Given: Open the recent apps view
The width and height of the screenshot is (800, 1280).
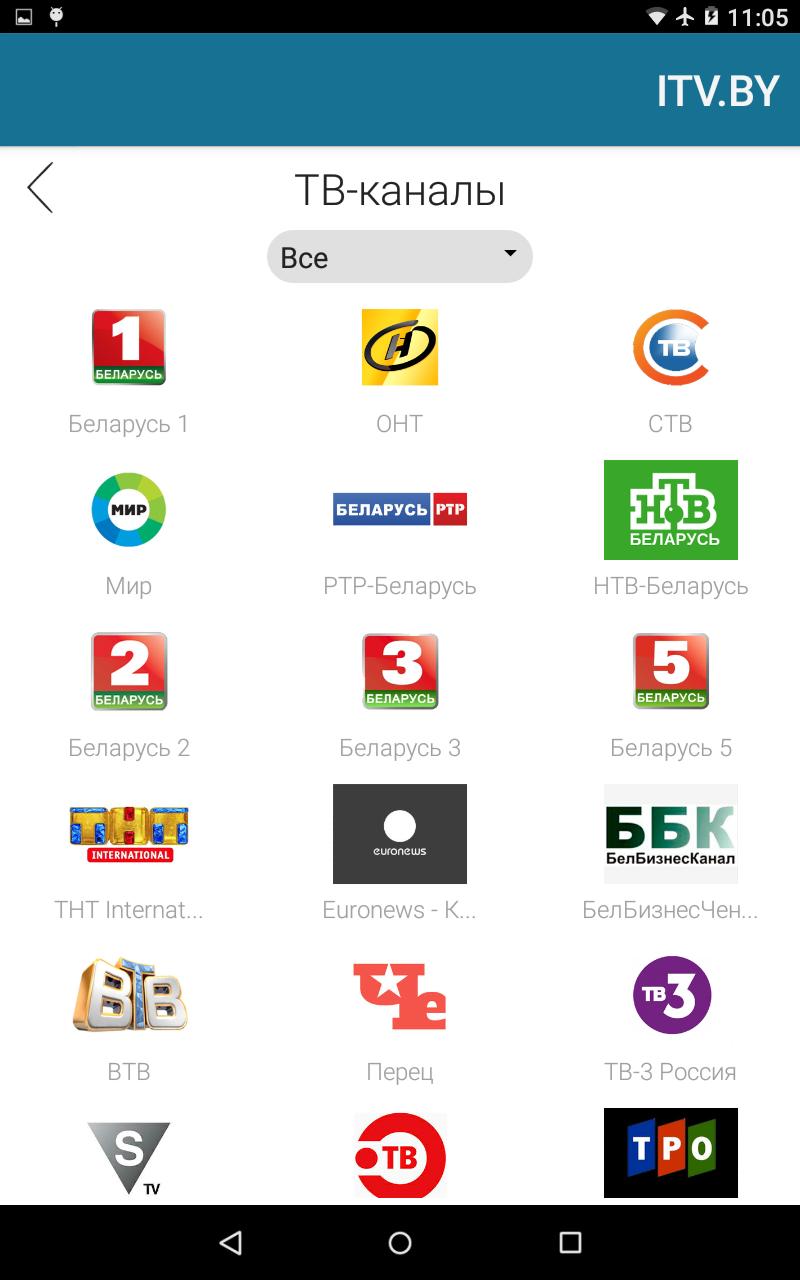Looking at the screenshot, I should click(x=570, y=1242).
